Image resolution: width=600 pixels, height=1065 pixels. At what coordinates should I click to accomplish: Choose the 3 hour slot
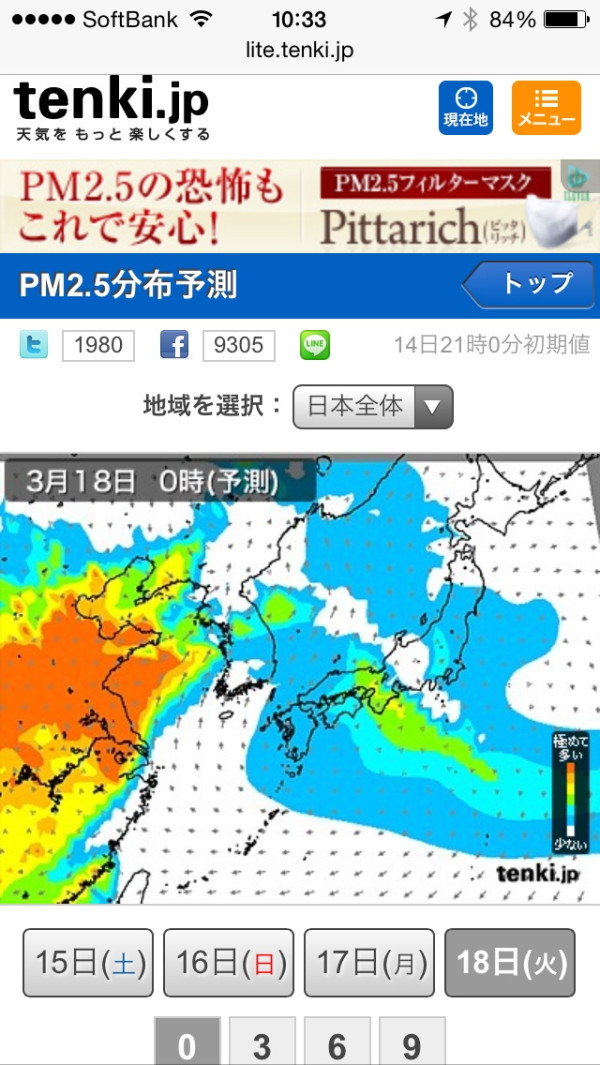[262, 1041]
